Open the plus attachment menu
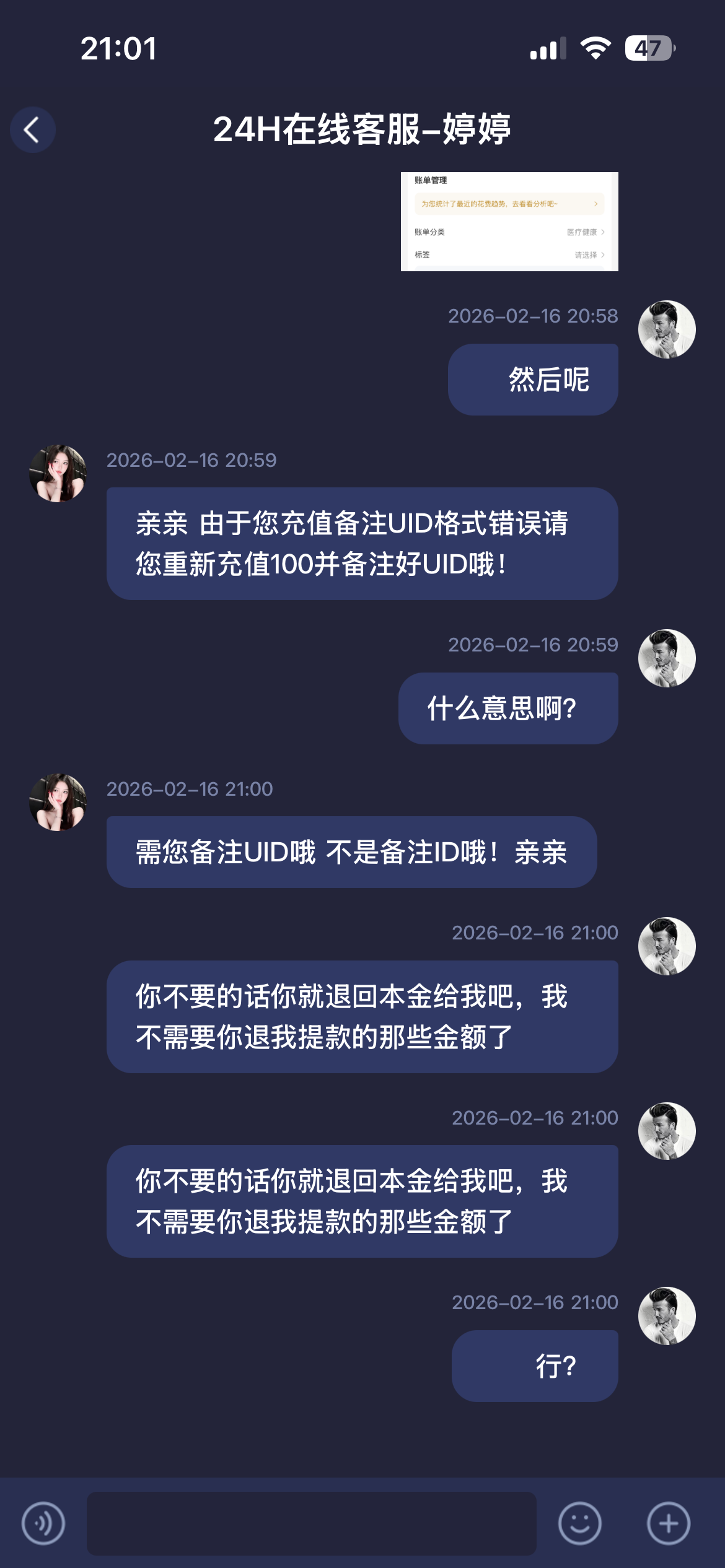The width and height of the screenshot is (725, 1568). click(668, 1523)
